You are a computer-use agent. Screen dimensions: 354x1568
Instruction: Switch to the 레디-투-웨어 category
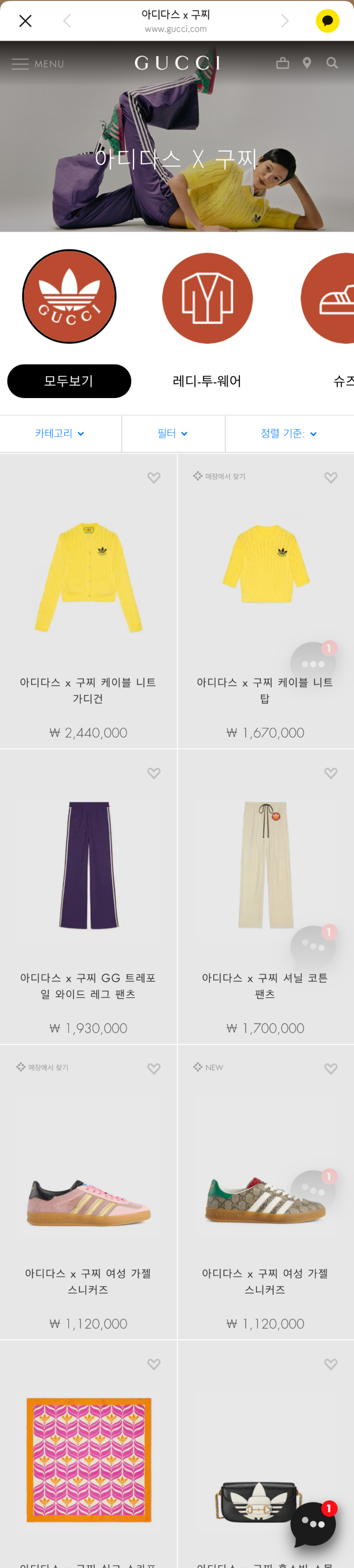(207, 381)
